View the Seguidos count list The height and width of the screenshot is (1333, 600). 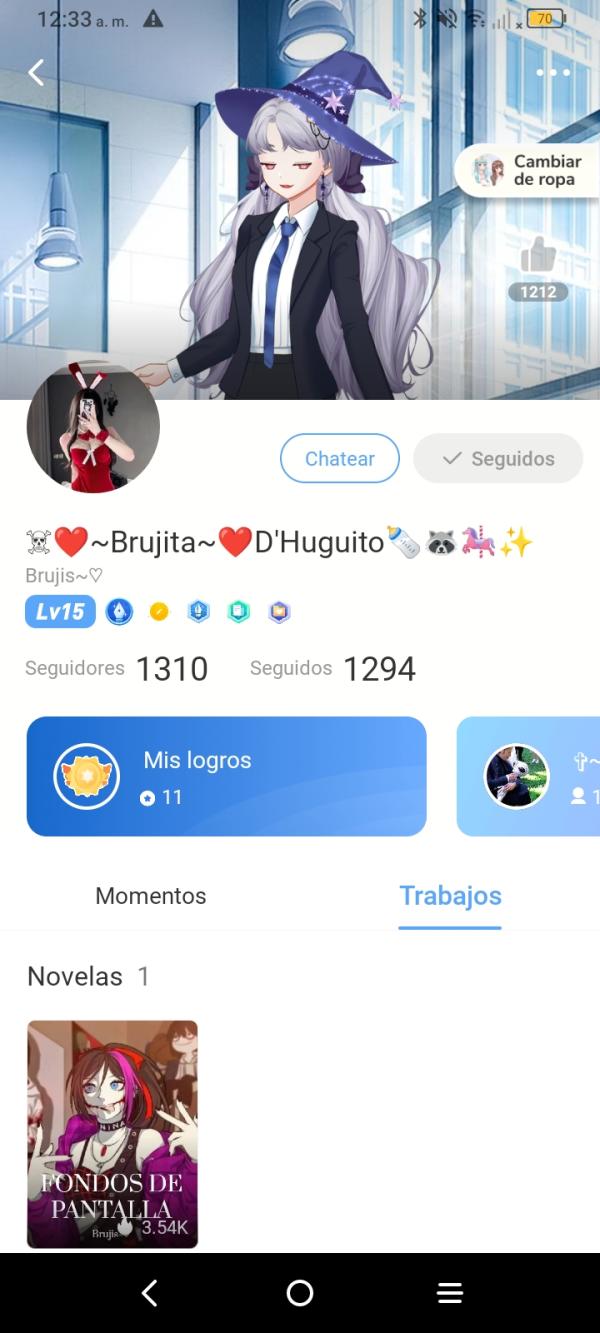pos(332,668)
